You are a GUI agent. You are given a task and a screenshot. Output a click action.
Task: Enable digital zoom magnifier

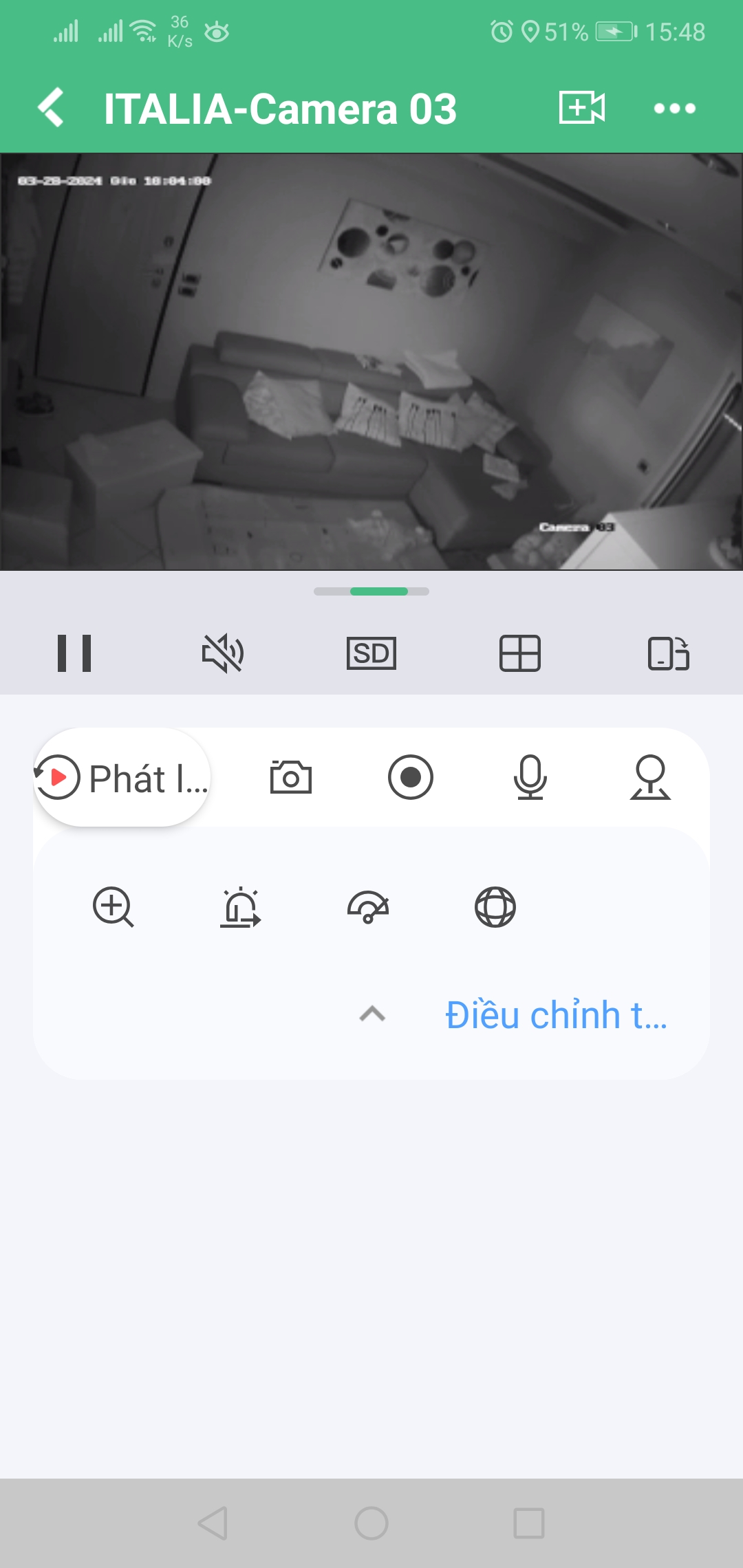pyautogui.click(x=114, y=907)
